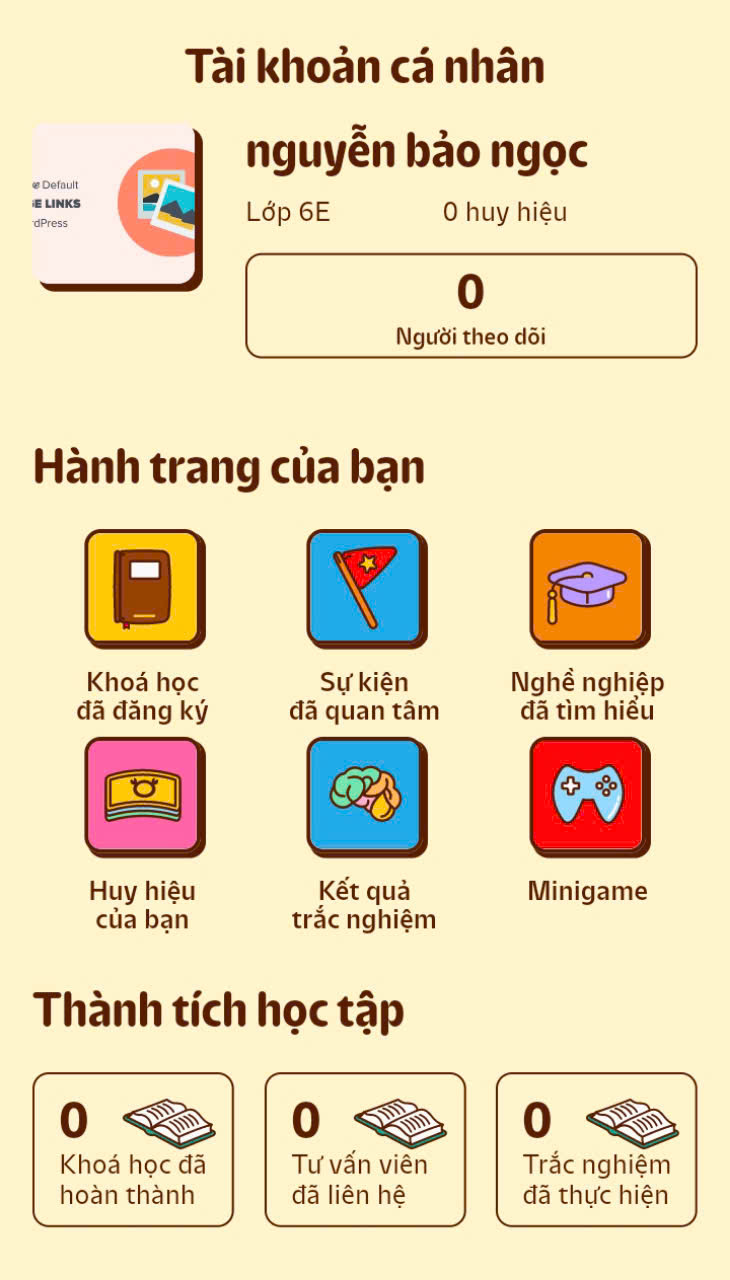Open Nghề nghiệp đã tìm hiểu

tap(588, 588)
